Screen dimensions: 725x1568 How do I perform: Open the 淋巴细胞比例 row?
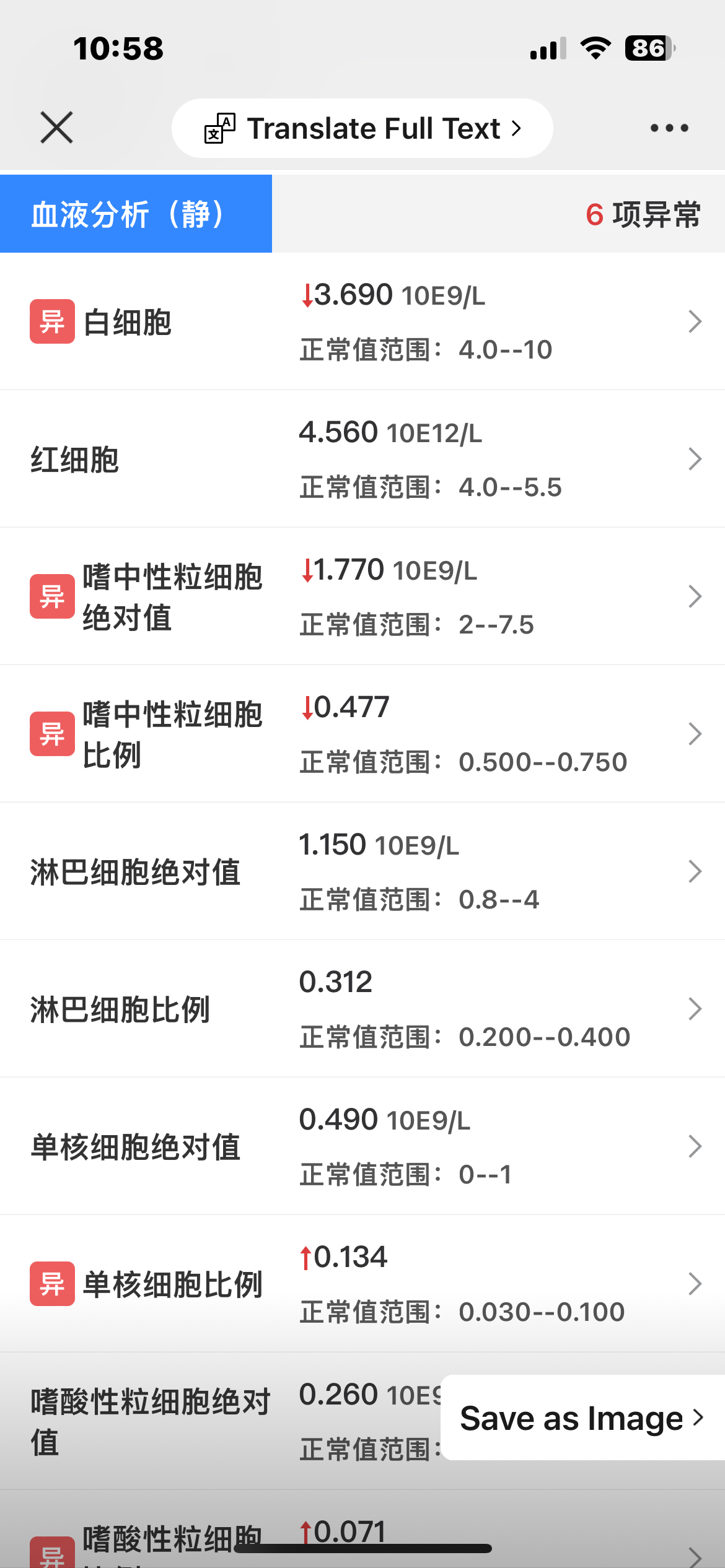(x=362, y=1009)
